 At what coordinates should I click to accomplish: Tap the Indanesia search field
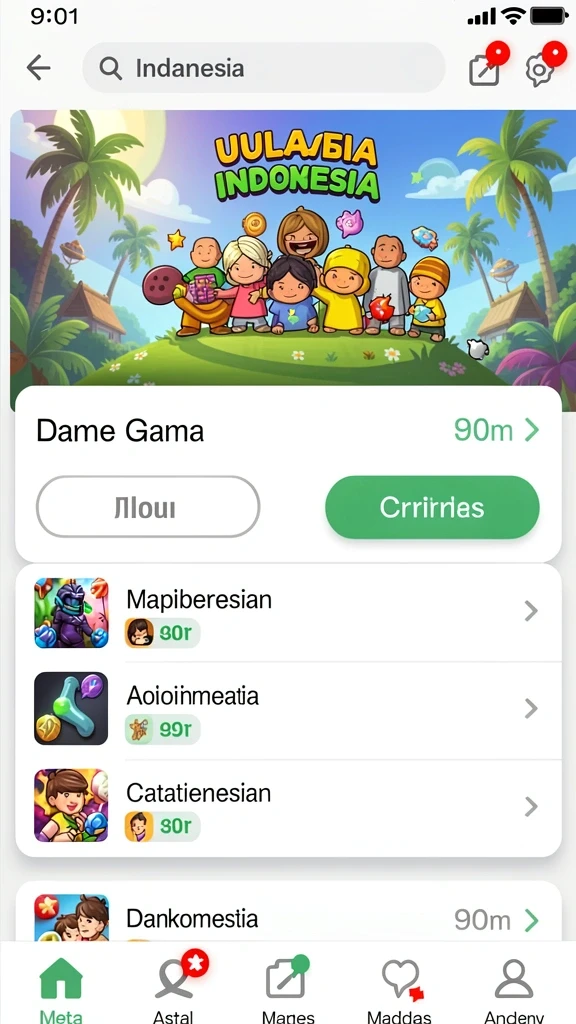pyautogui.click(x=264, y=68)
